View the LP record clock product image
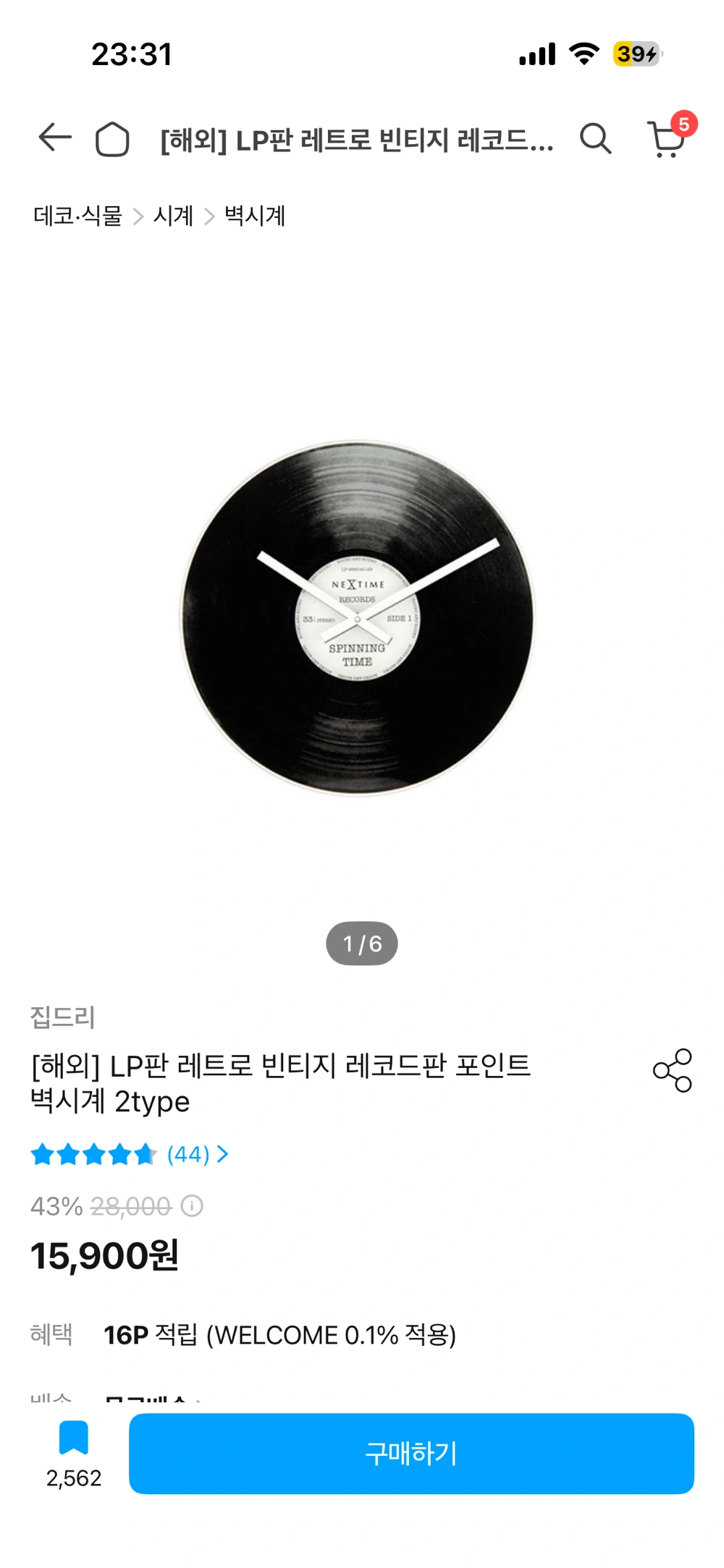 click(357, 619)
